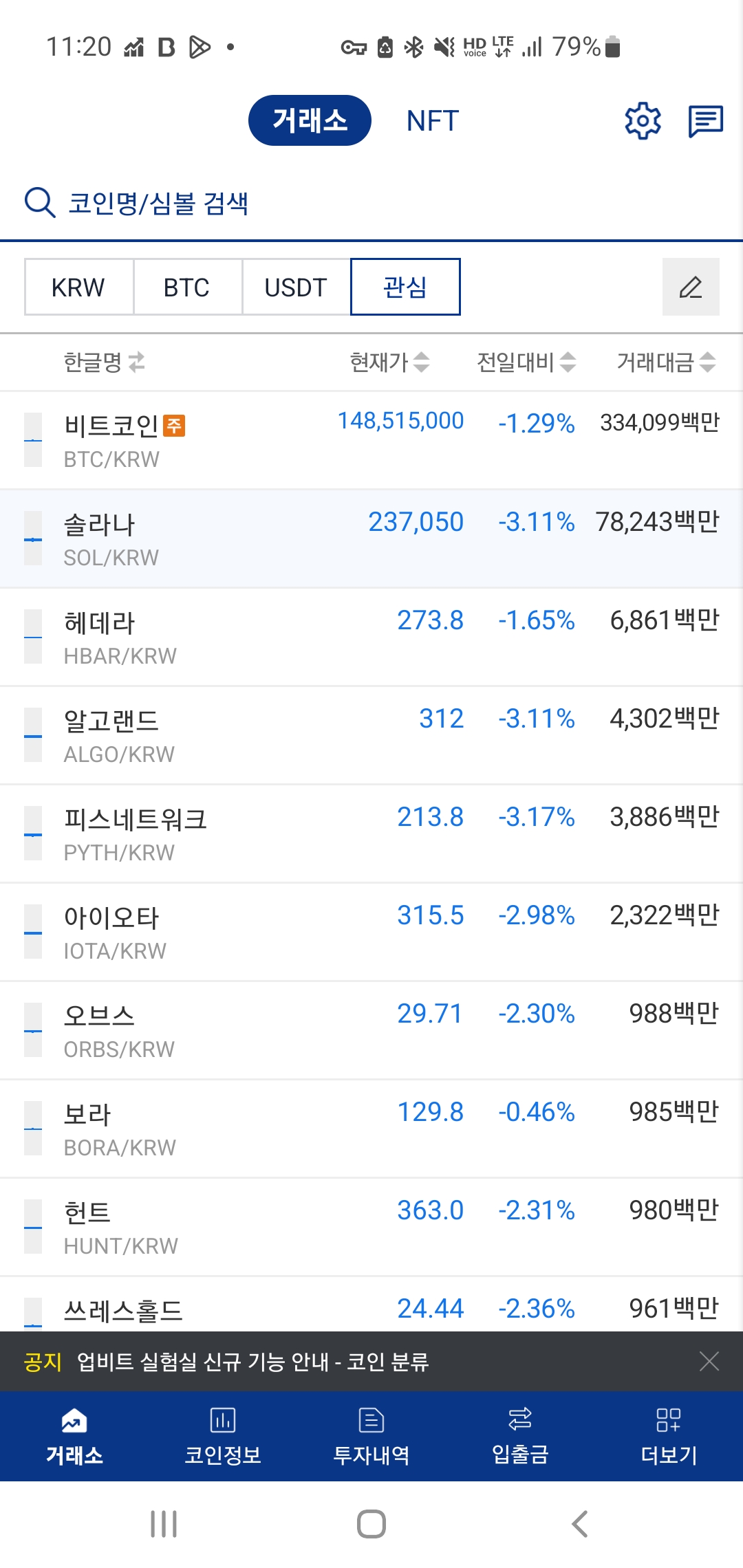
Task: Select the USDT market tab
Action: [296, 287]
